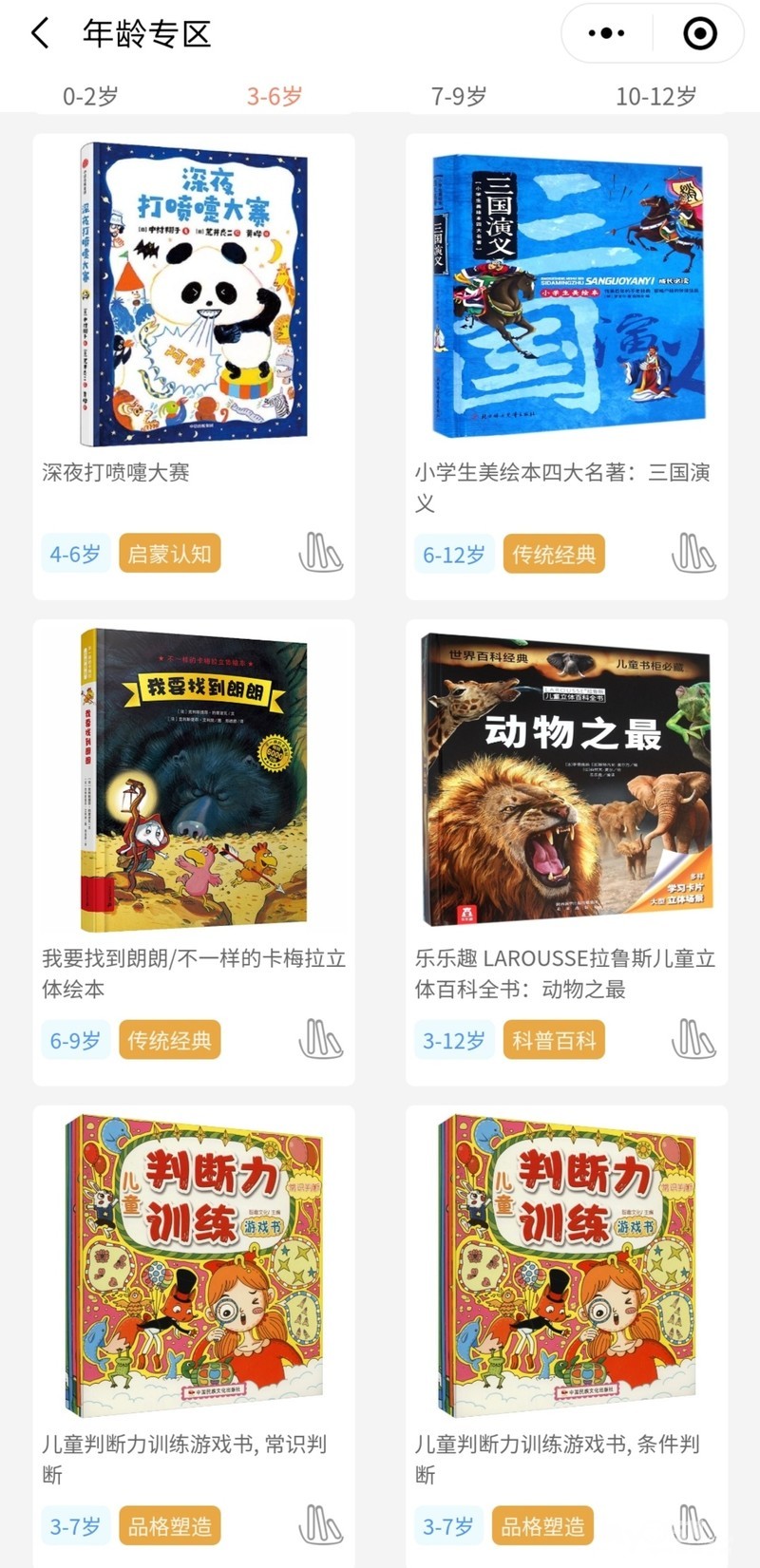Go back from the 年龄专区 page
Viewport: 760px width, 1568px height.
pos(40,33)
